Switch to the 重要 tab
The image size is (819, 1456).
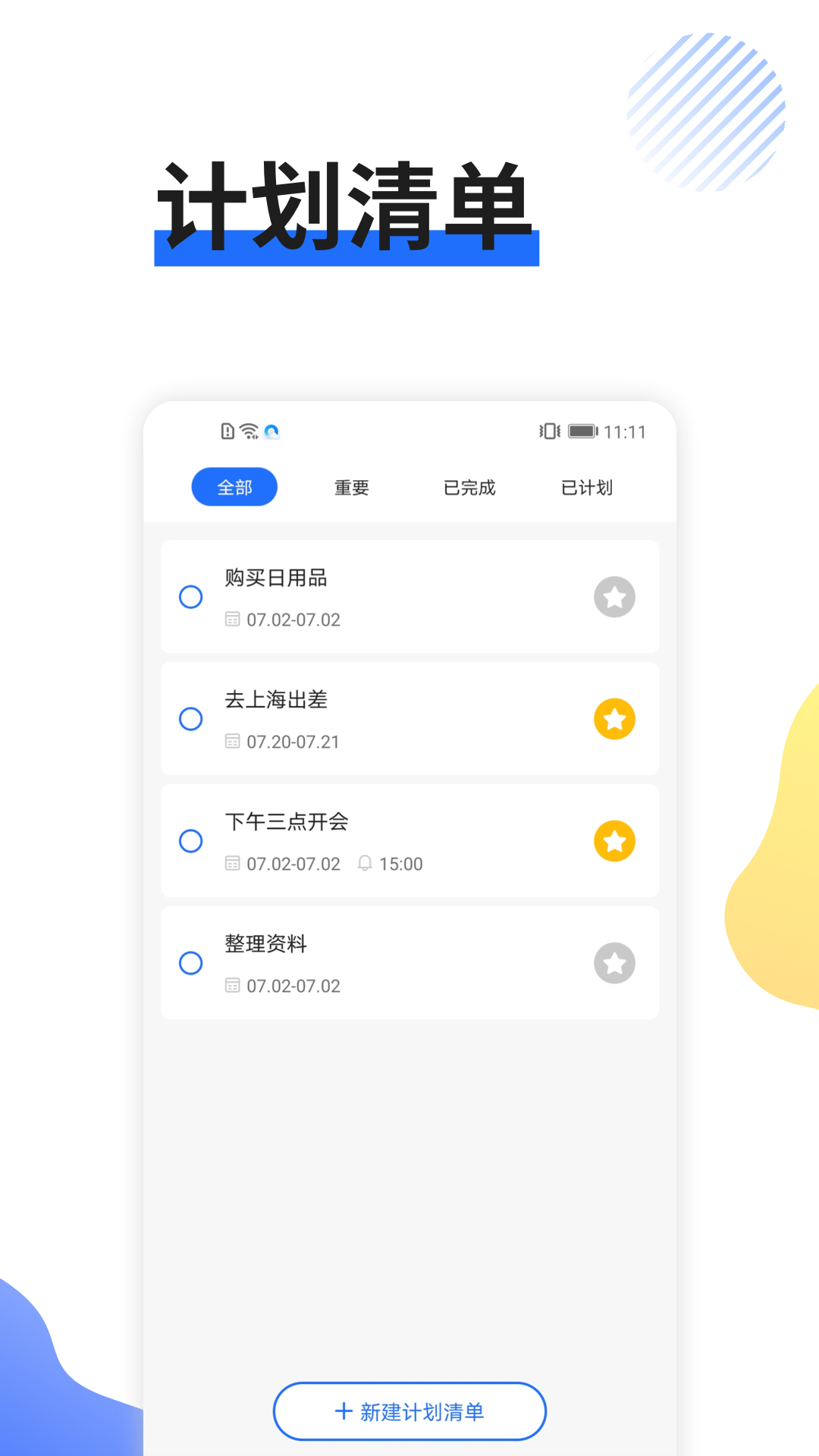pos(351,488)
